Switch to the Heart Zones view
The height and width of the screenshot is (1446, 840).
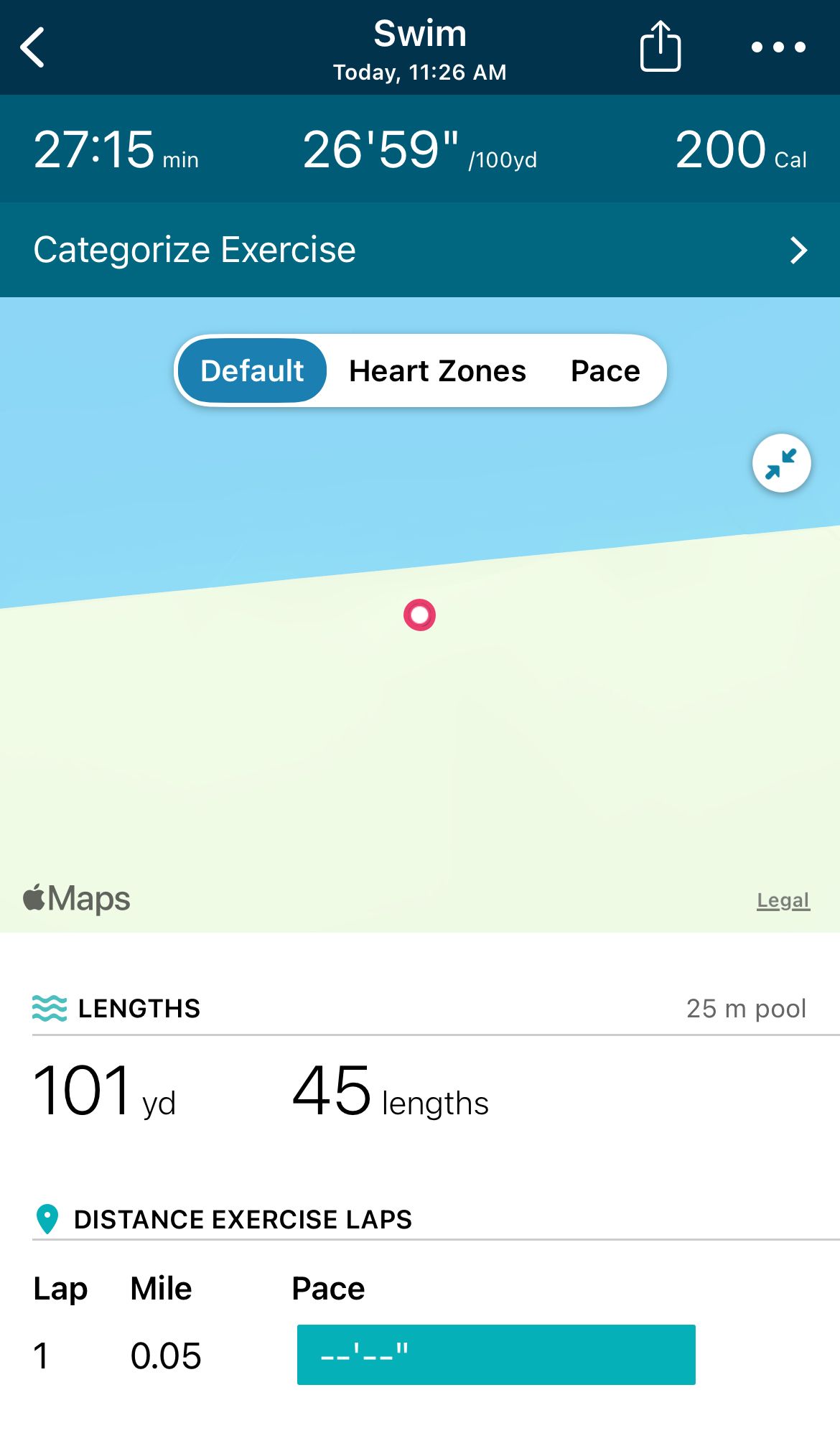437,371
